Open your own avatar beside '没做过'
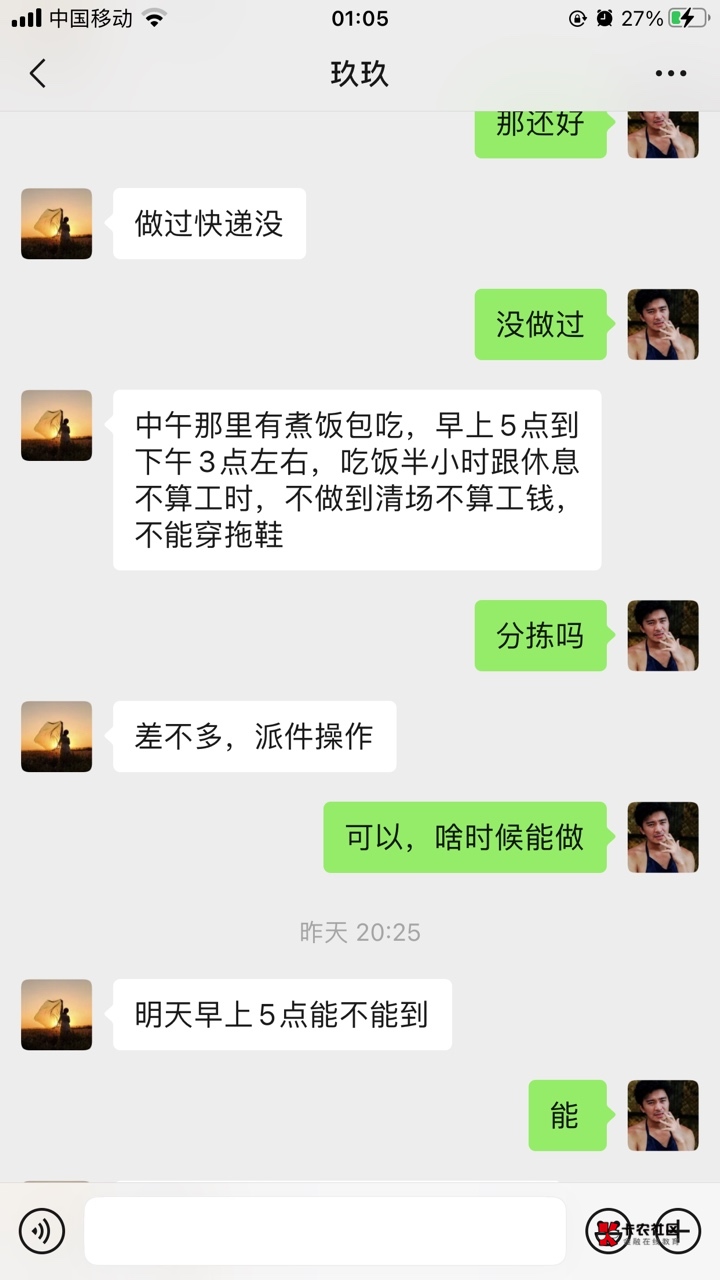 pyautogui.click(x=663, y=325)
